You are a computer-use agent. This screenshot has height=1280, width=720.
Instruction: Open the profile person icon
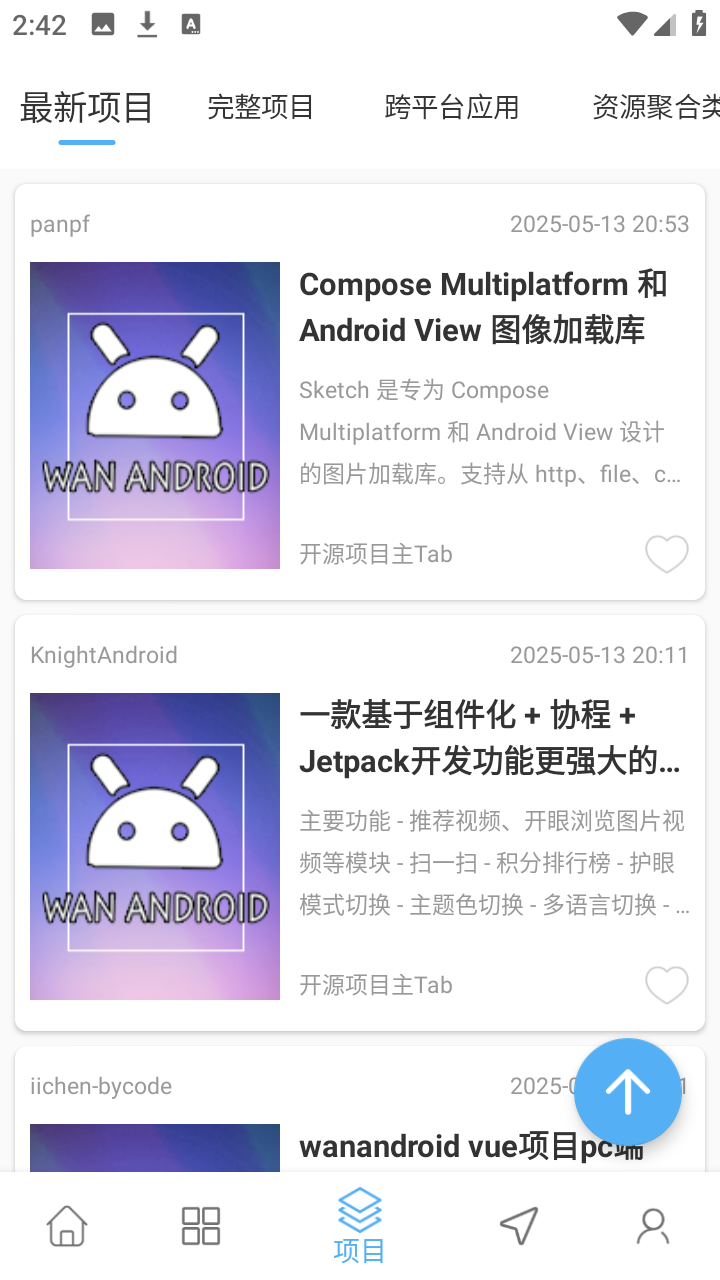pos(653,1224)
